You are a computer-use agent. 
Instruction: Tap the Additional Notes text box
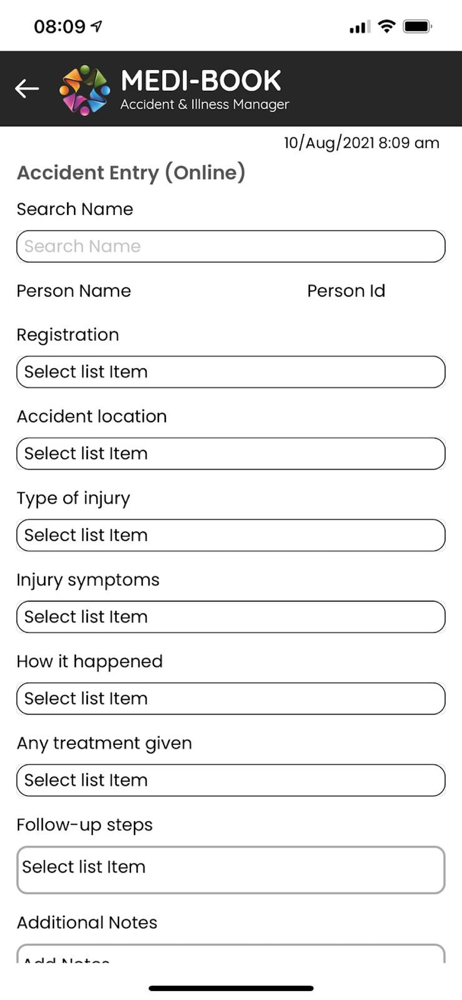(x=231, y=953)
